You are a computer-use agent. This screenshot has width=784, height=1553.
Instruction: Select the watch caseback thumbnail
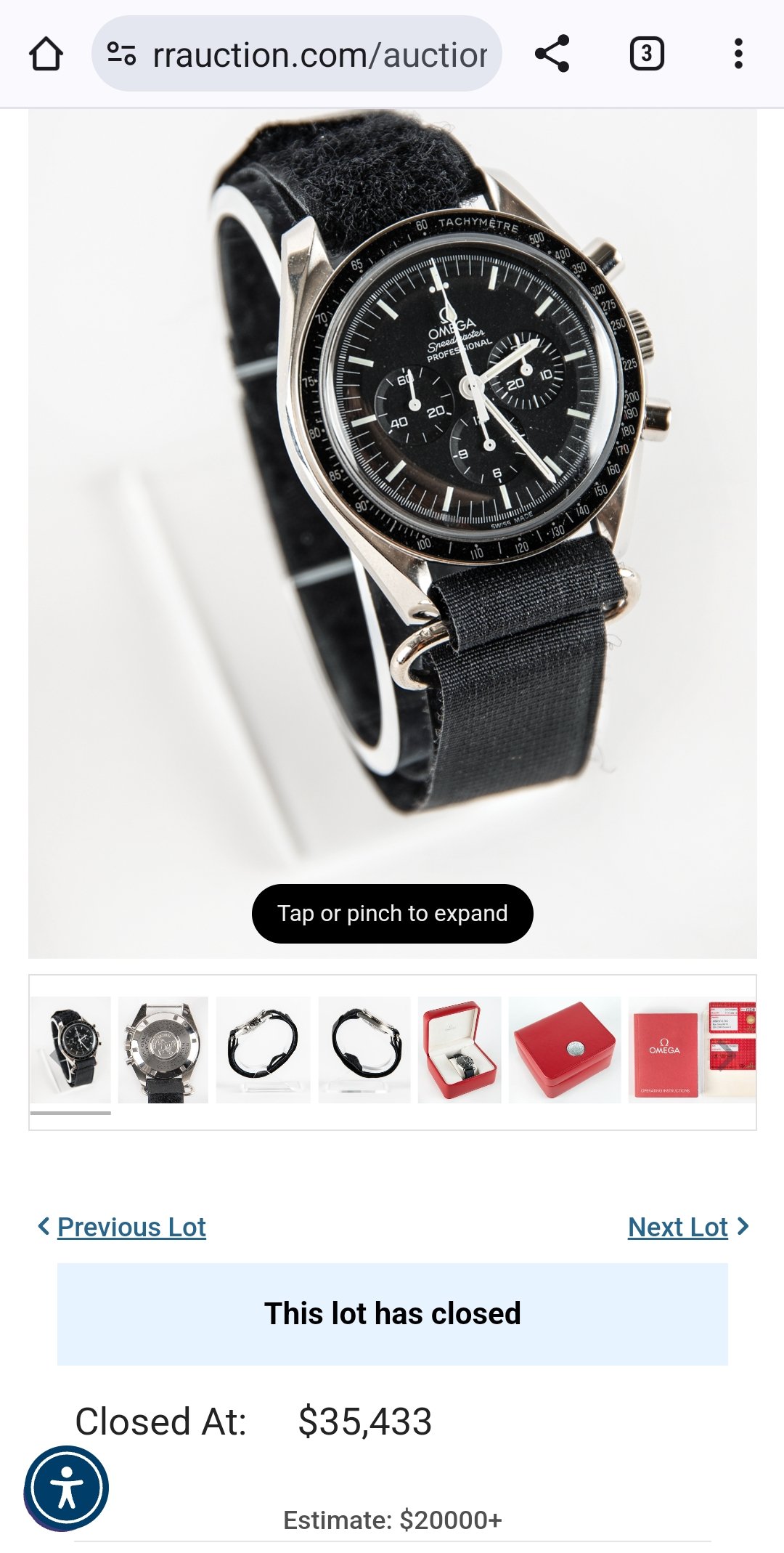163,1050
